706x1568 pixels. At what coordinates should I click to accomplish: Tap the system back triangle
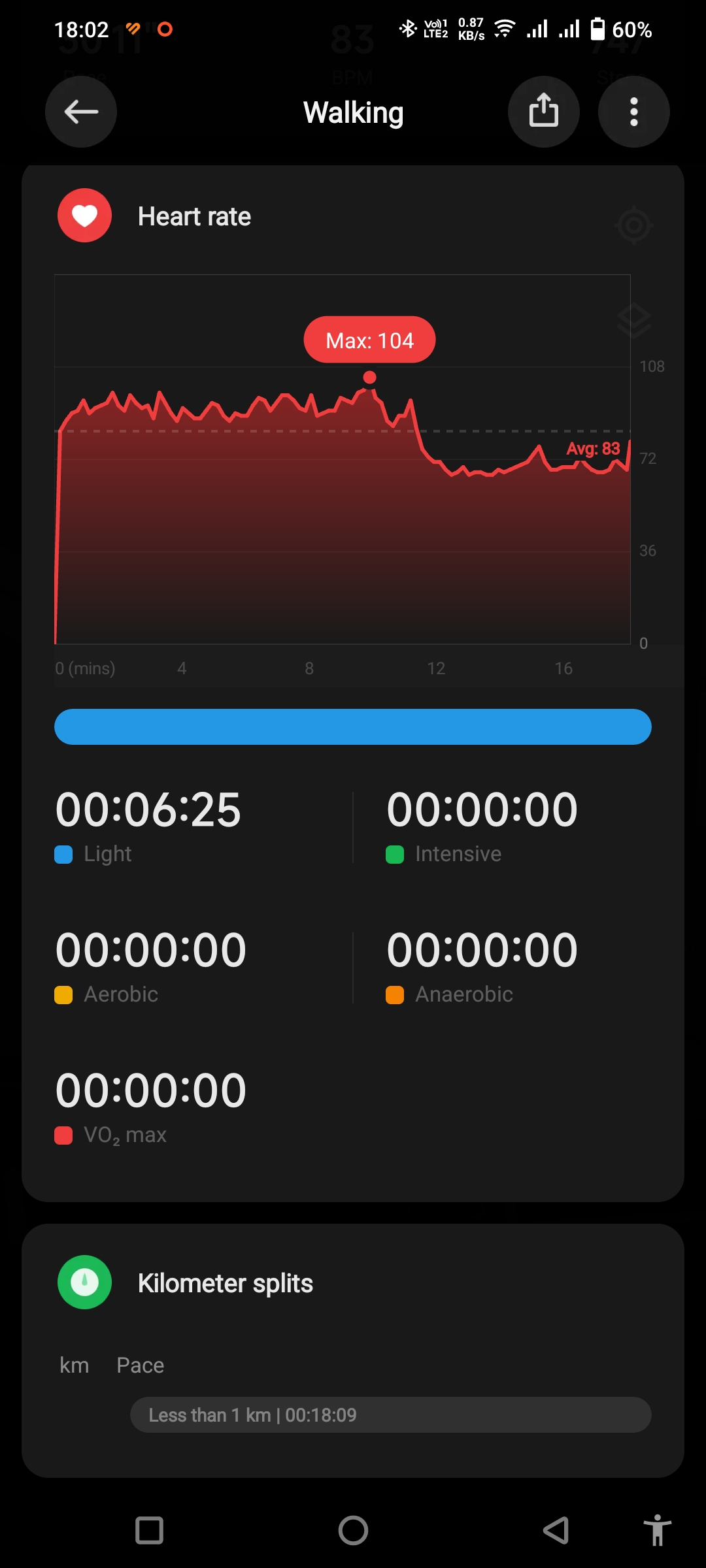coord(556,1530)
